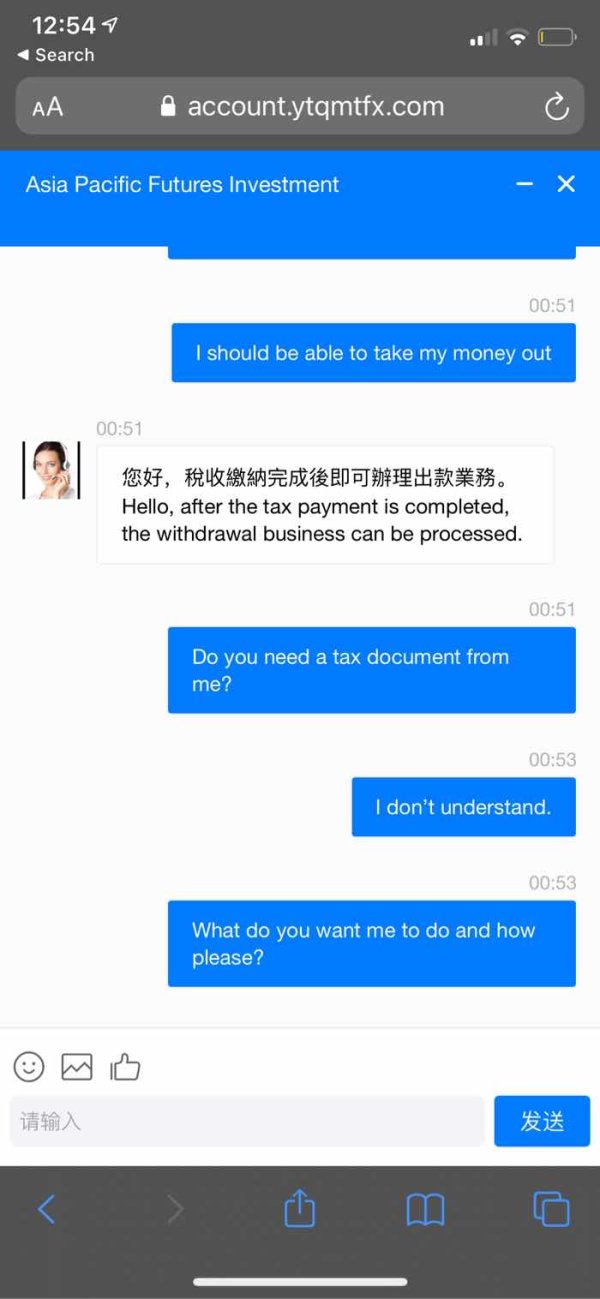Reload the page in Safari
The image size is (600, 1299).
point(556,107)
